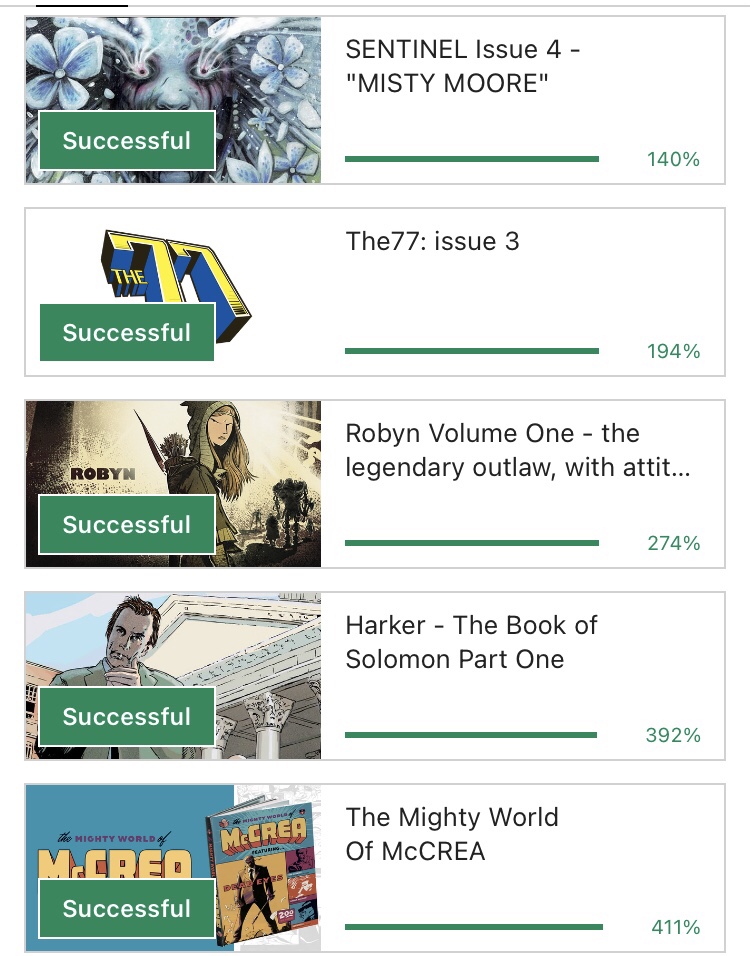This screenshot has height=956, width=750.
Task: Open Harker - The Book of Solomon project
Action: (471, 642)
